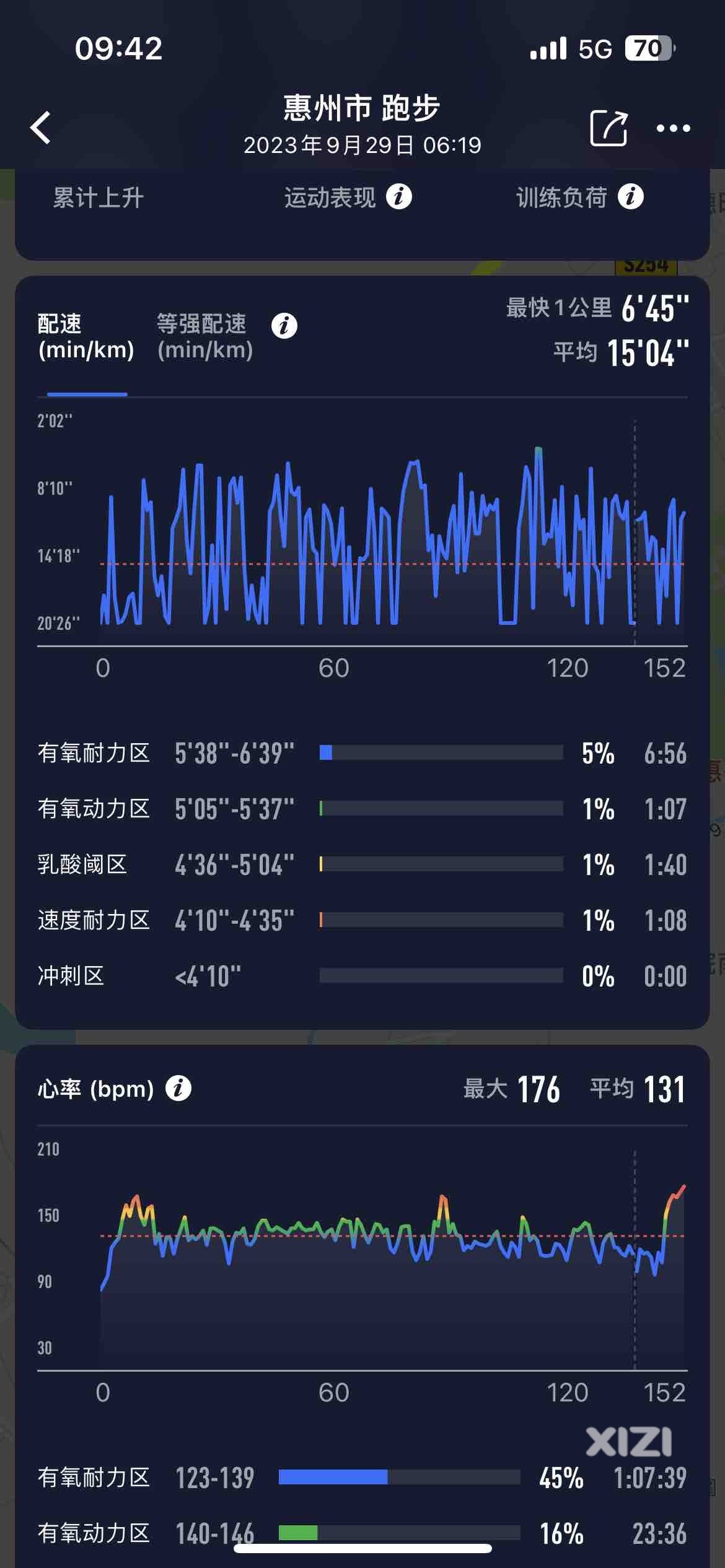Share this running record
This screenshot has height=1568, width=725.
tap(609, 128)
